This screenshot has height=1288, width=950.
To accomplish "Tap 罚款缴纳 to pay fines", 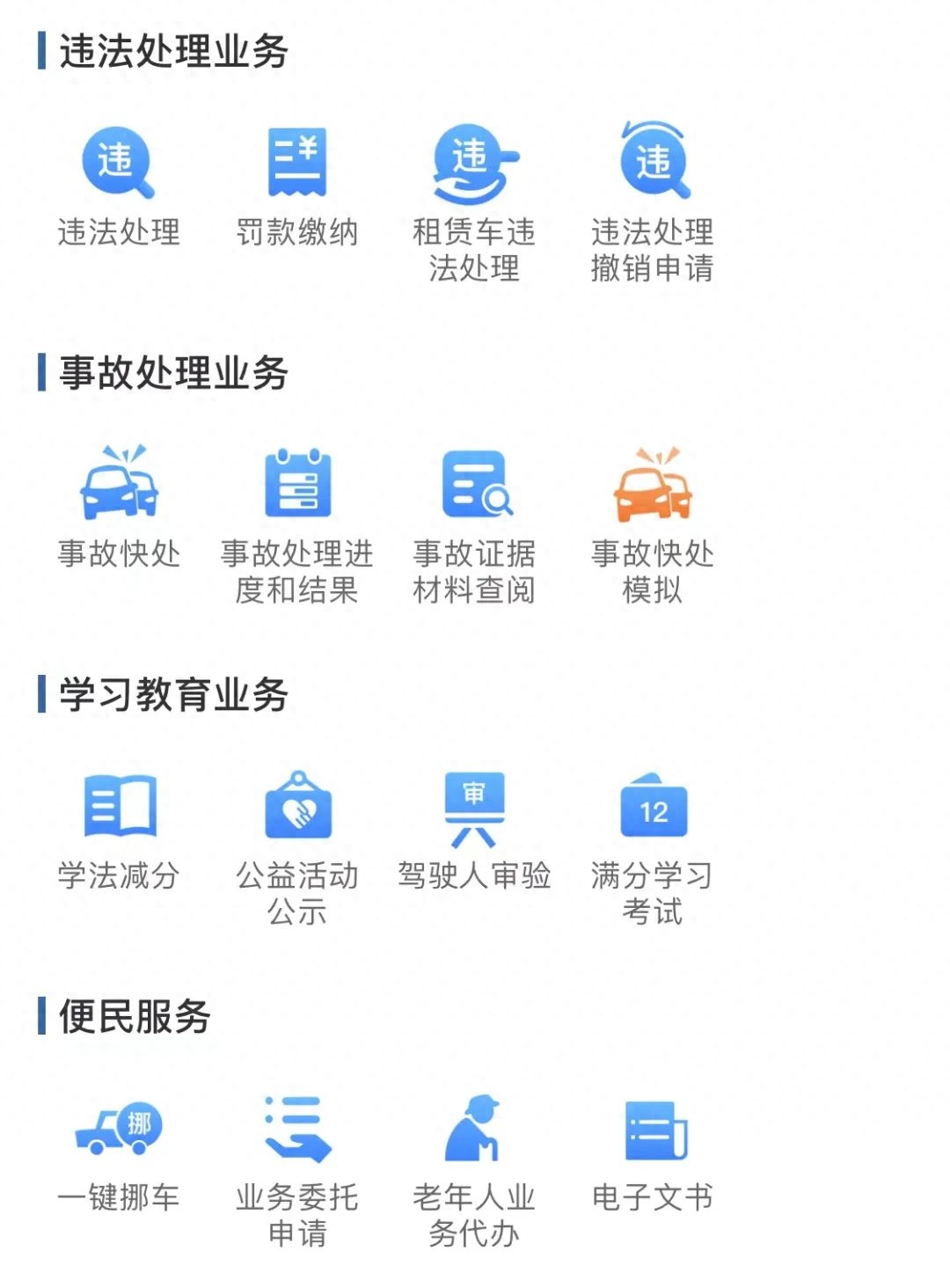I will [x=297, y=164].
